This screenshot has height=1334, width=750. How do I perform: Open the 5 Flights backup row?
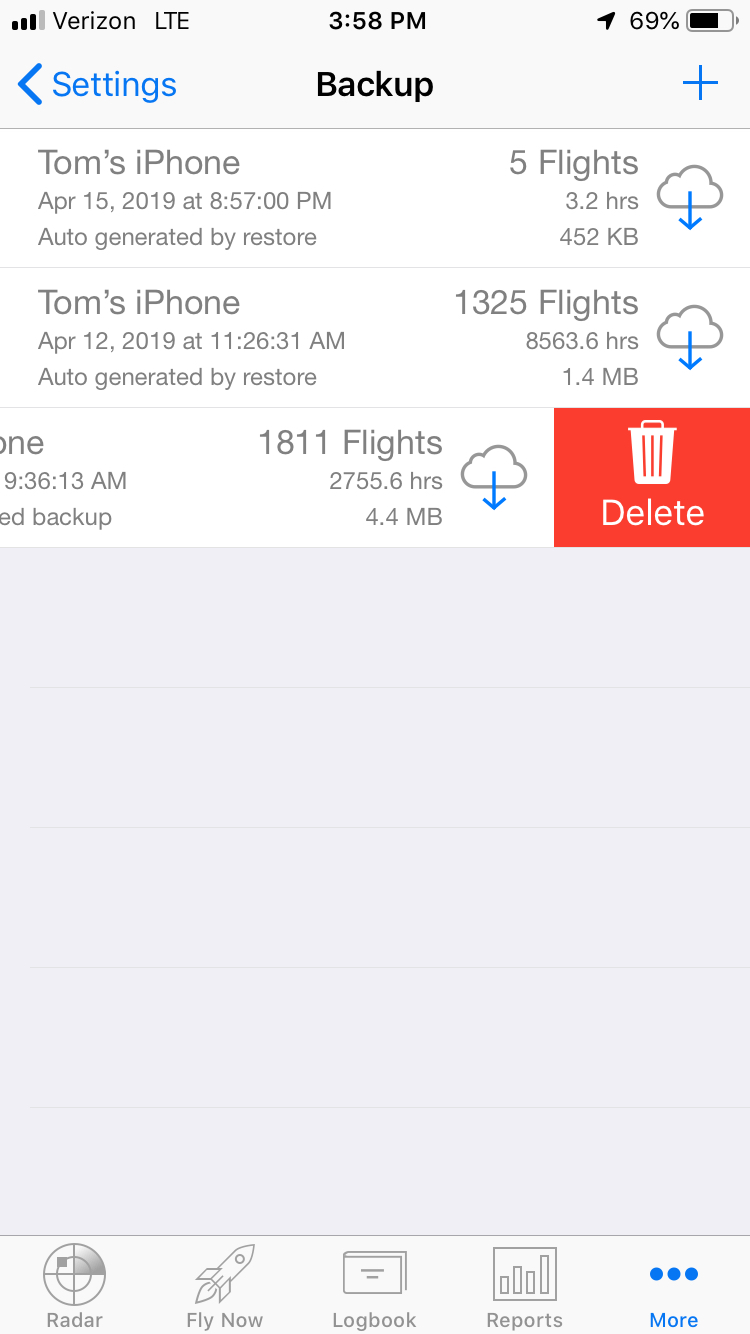(x=375, y=198)
